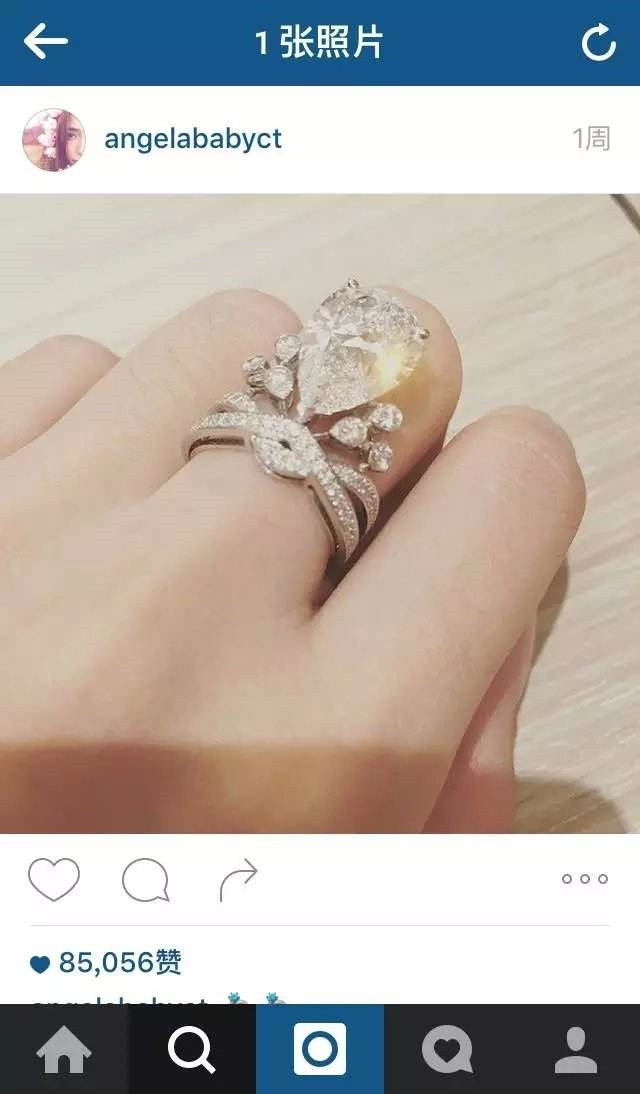
Task: Refresh the photo page
Action: (x=598, y=43)
